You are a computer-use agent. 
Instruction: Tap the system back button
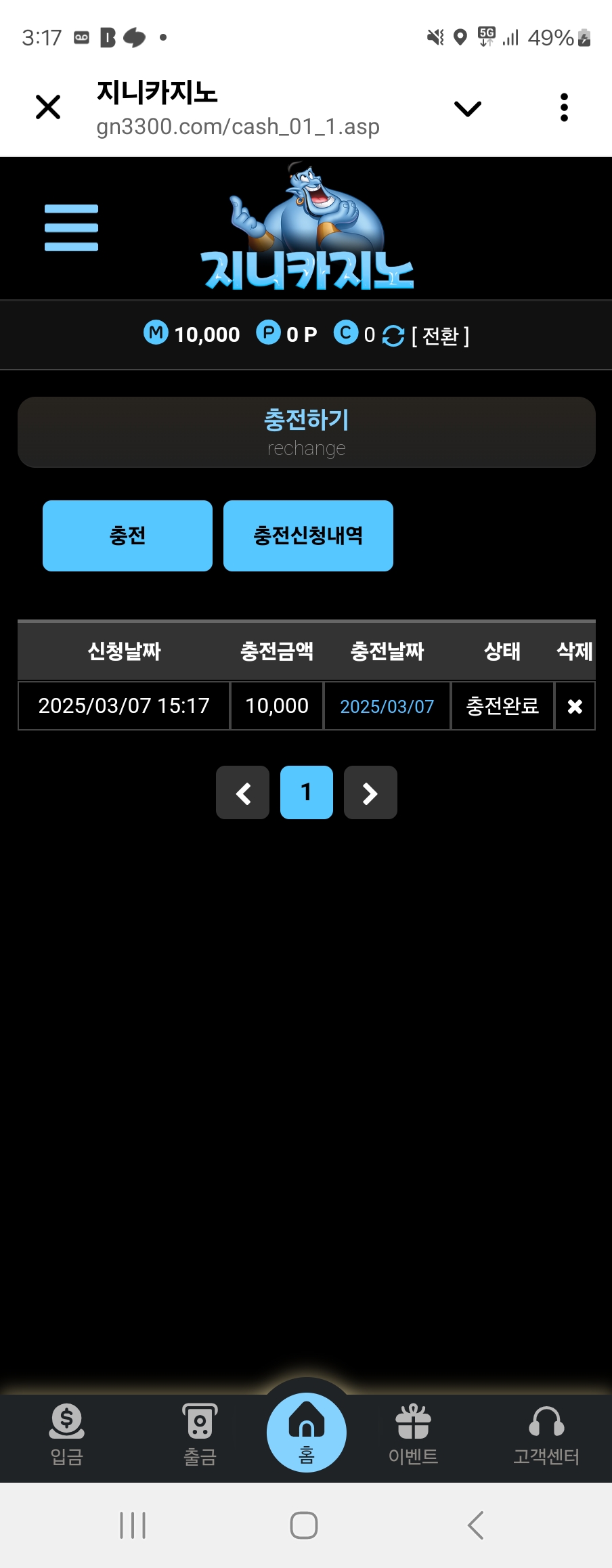[475, 1525]
